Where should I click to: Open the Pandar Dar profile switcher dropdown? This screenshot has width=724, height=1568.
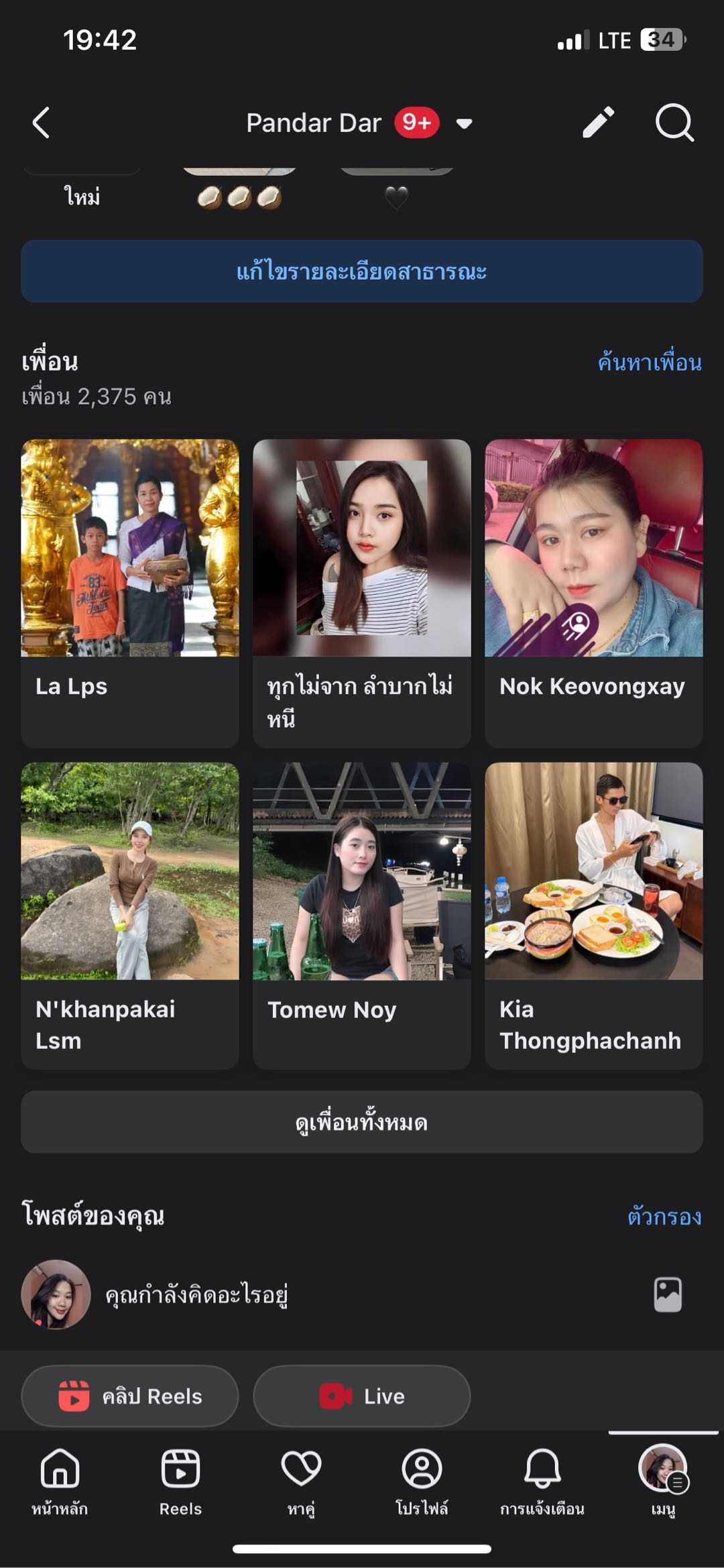pyautogui.click(x=464, y=123)
